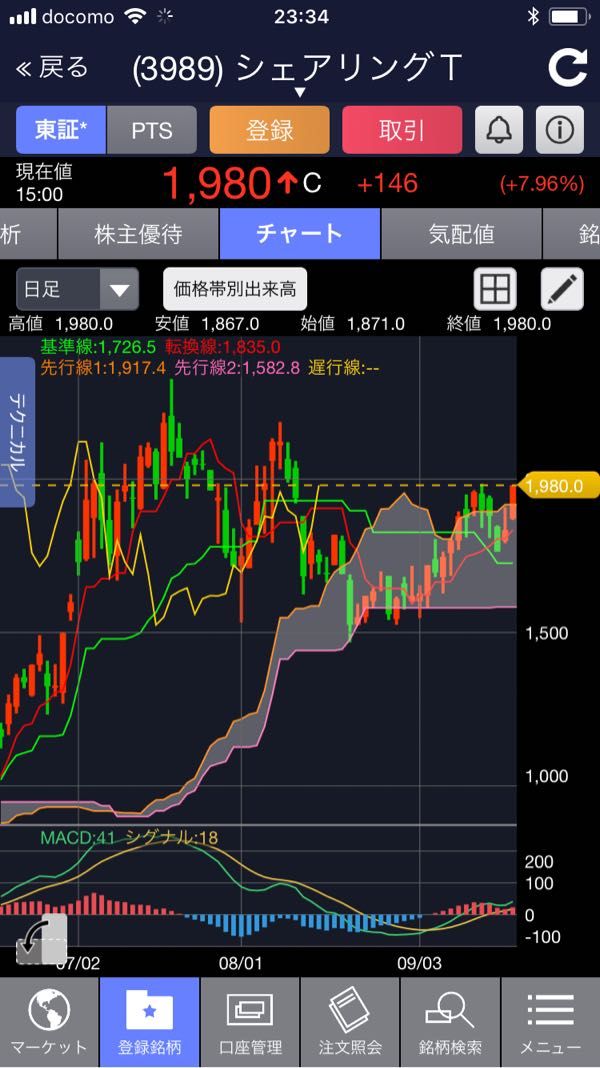
Task: Rotate the chart with the bottom-left icon
Action: pyautogui.click(x=42, y=940)
